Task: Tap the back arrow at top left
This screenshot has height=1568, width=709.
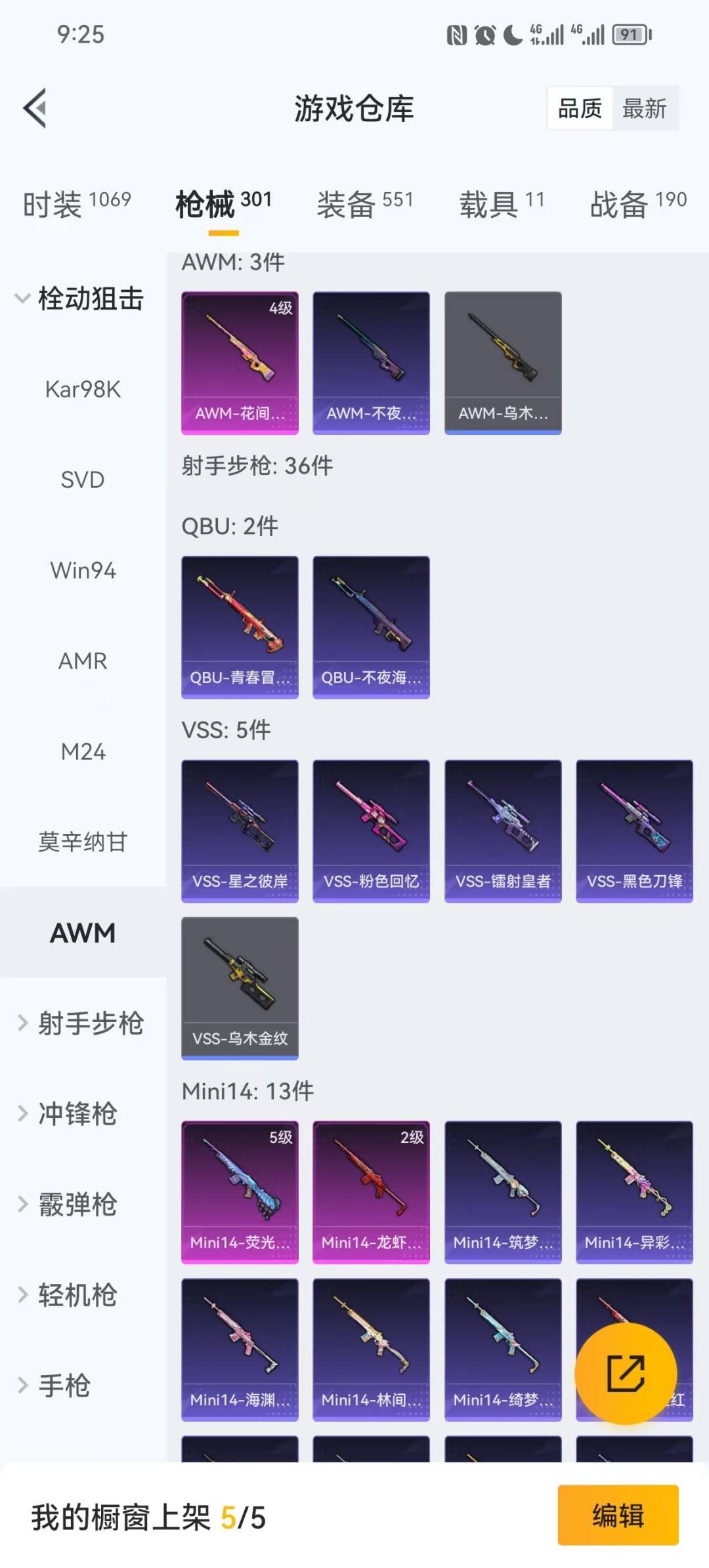Action: pyautogui.click(x=34, y=108)
